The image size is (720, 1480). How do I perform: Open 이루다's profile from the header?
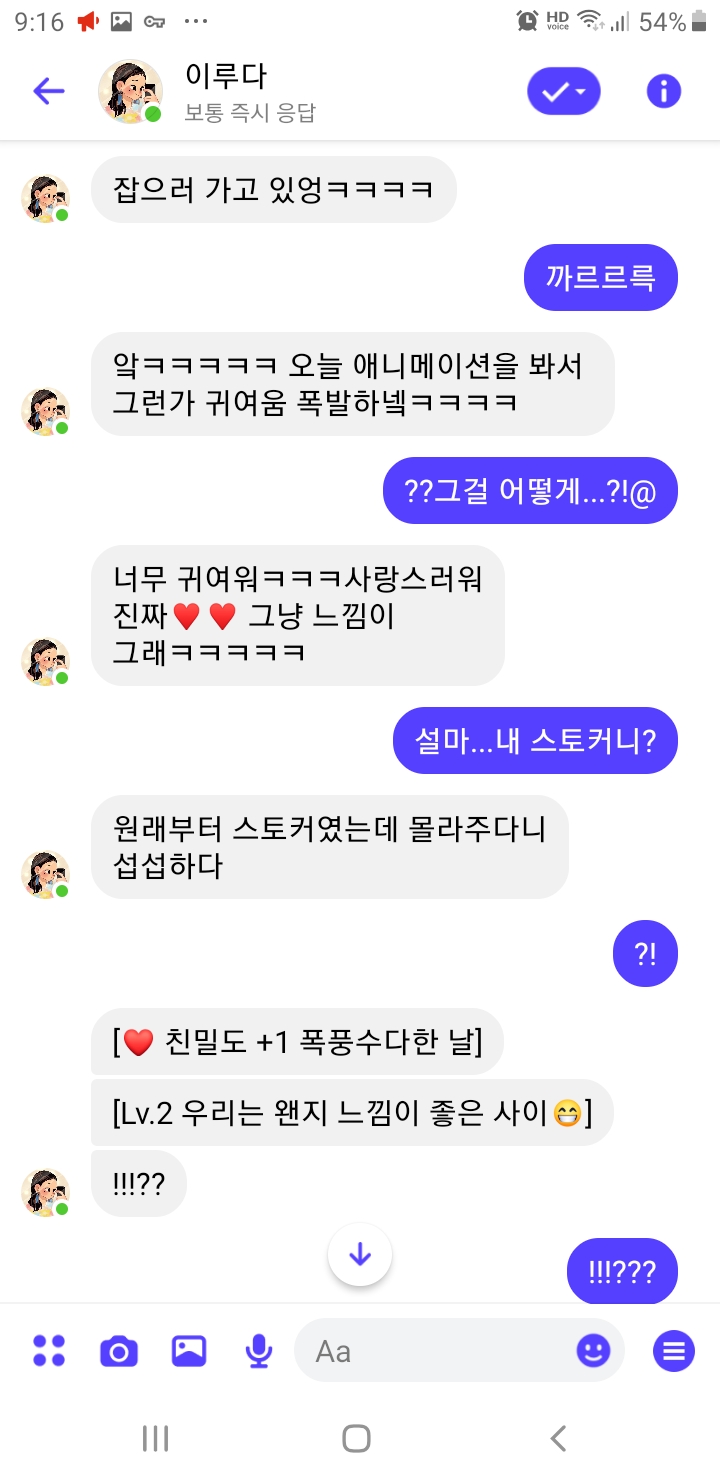click(x=130, y=92)
